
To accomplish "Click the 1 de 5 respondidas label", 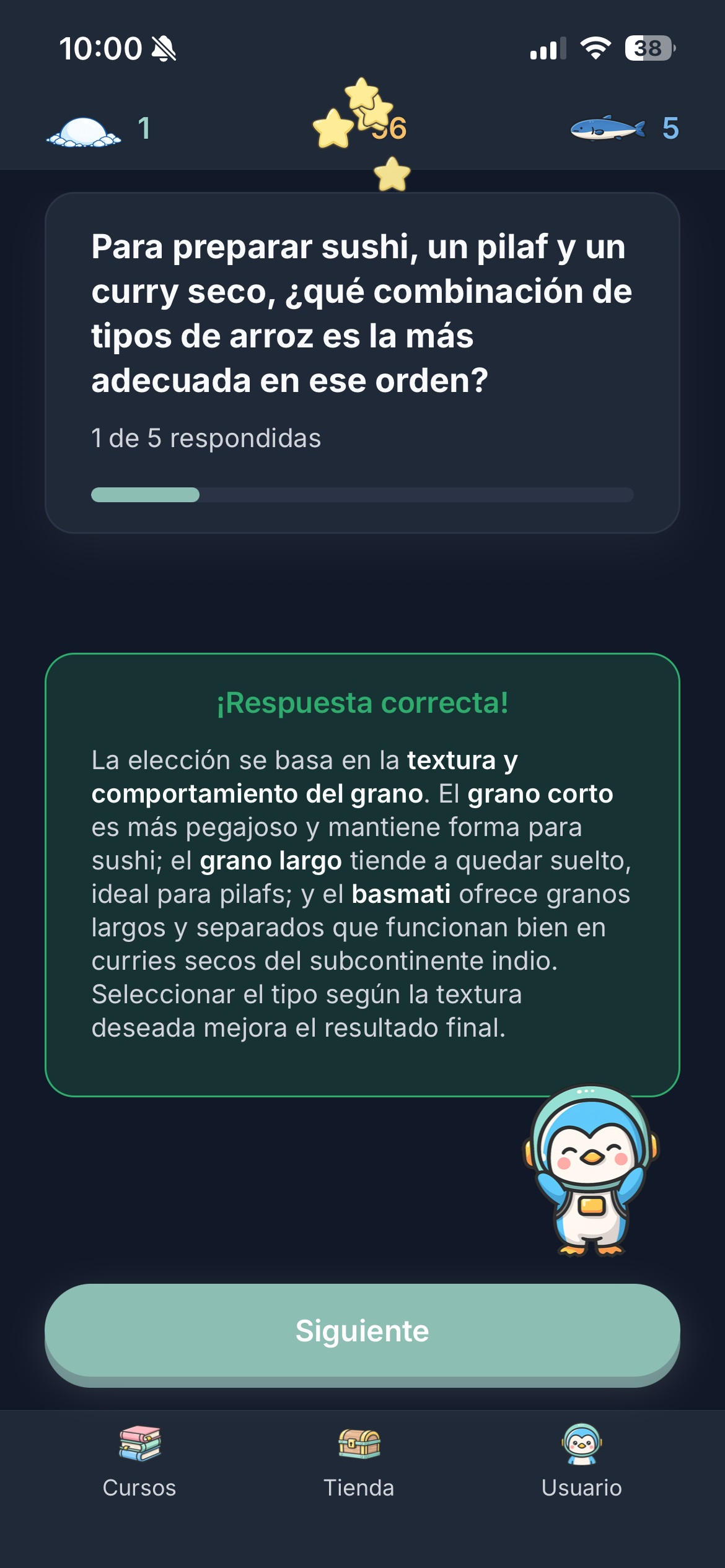I will click(206, 438).
